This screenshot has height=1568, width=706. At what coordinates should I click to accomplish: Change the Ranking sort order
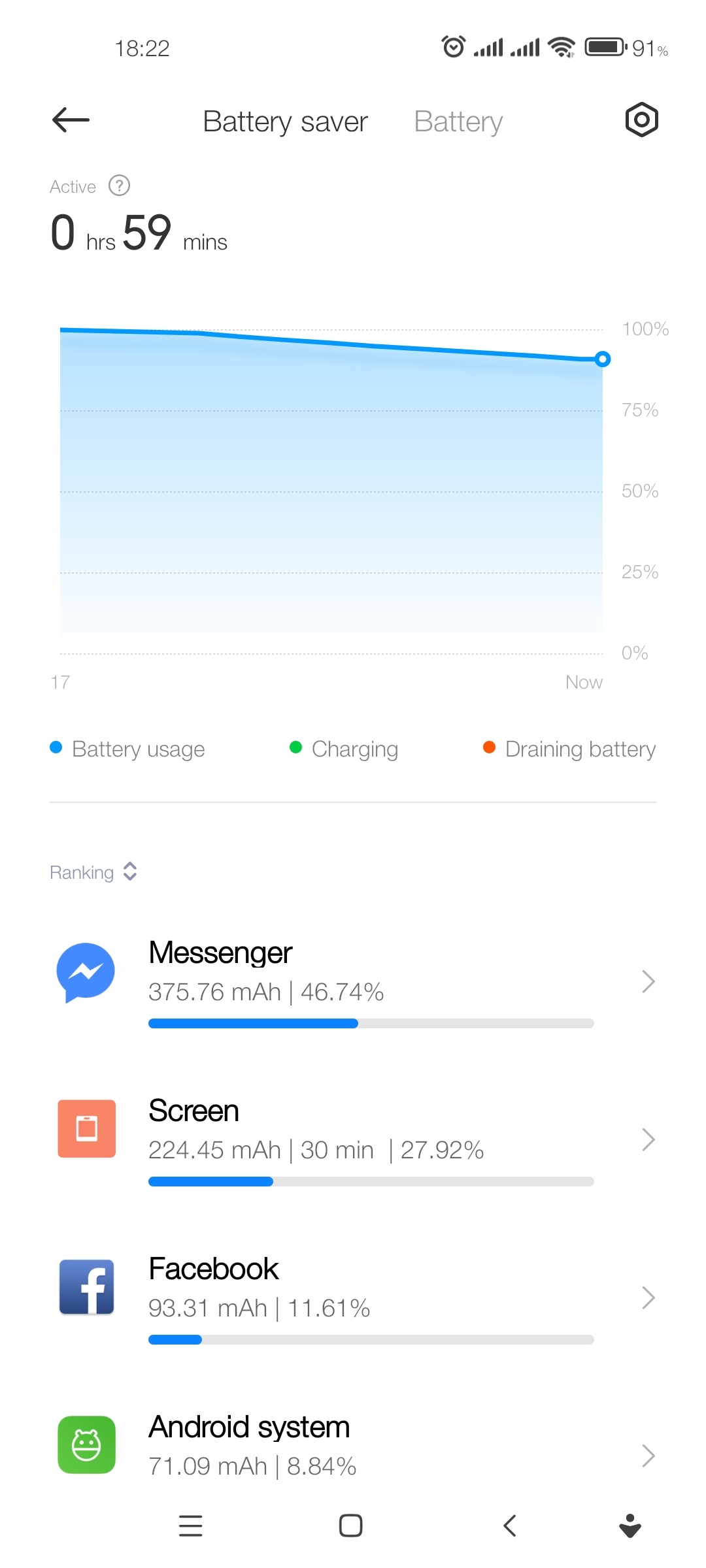coord(93,872)
